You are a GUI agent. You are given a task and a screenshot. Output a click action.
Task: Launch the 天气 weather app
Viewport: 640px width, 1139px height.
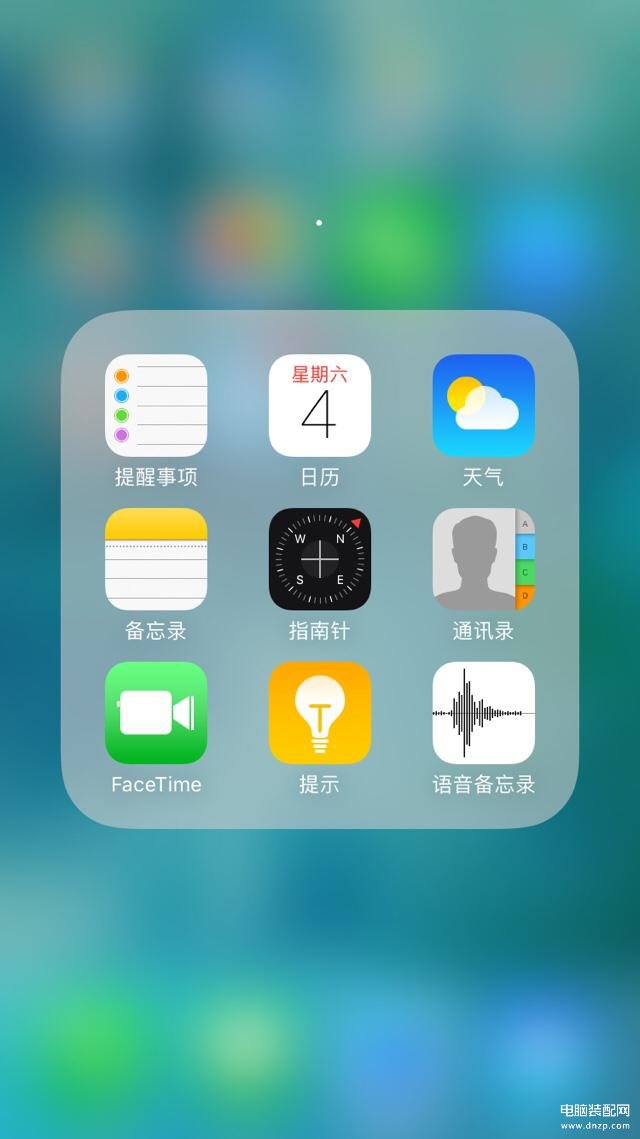(483, 406)
